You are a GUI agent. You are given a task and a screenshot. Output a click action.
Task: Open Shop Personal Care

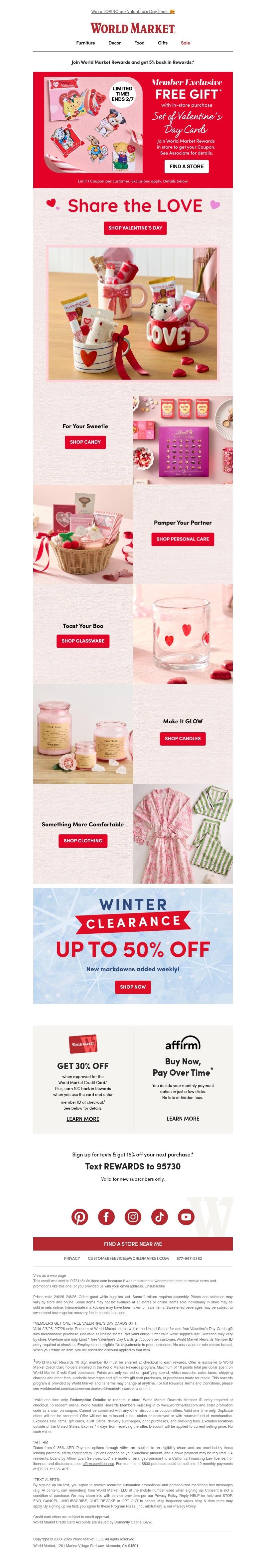pyautogui.click(x=183, y=539)
